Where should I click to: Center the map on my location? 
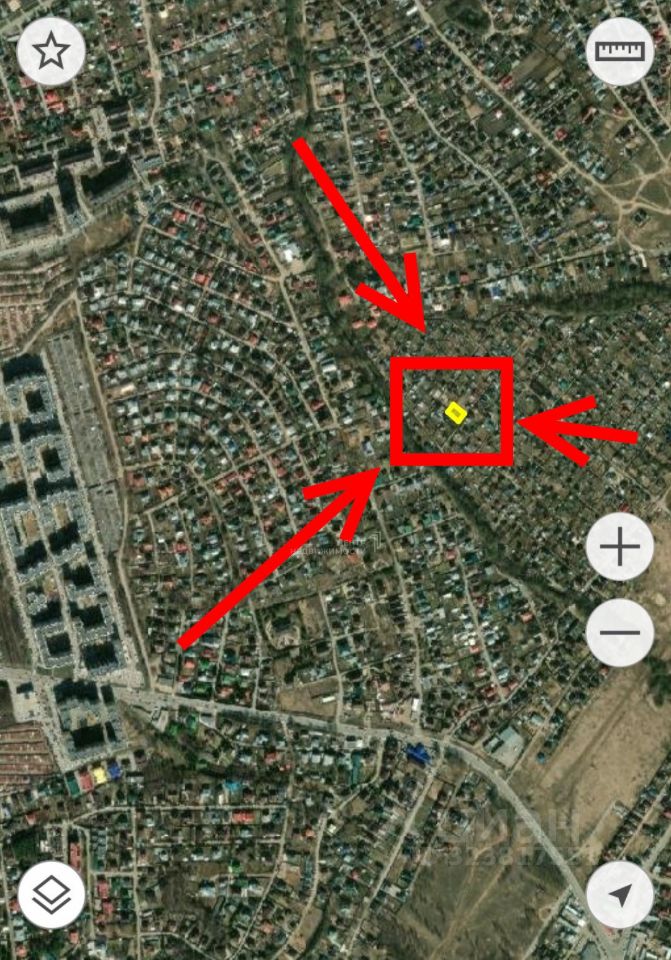click(x=620, y=894)
